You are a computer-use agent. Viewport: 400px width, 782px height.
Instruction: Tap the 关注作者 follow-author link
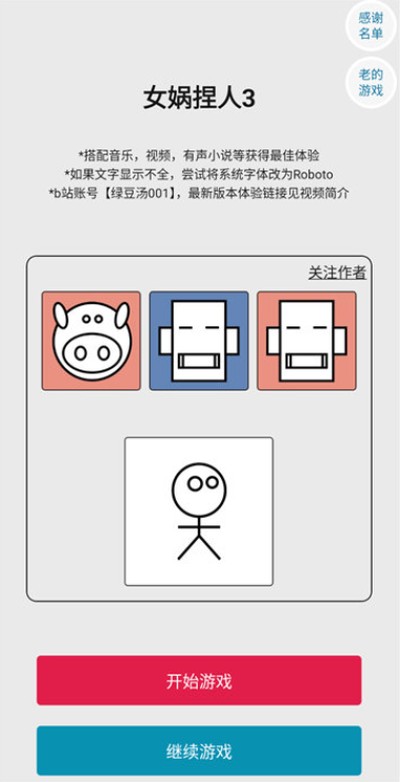coord(337,272)
